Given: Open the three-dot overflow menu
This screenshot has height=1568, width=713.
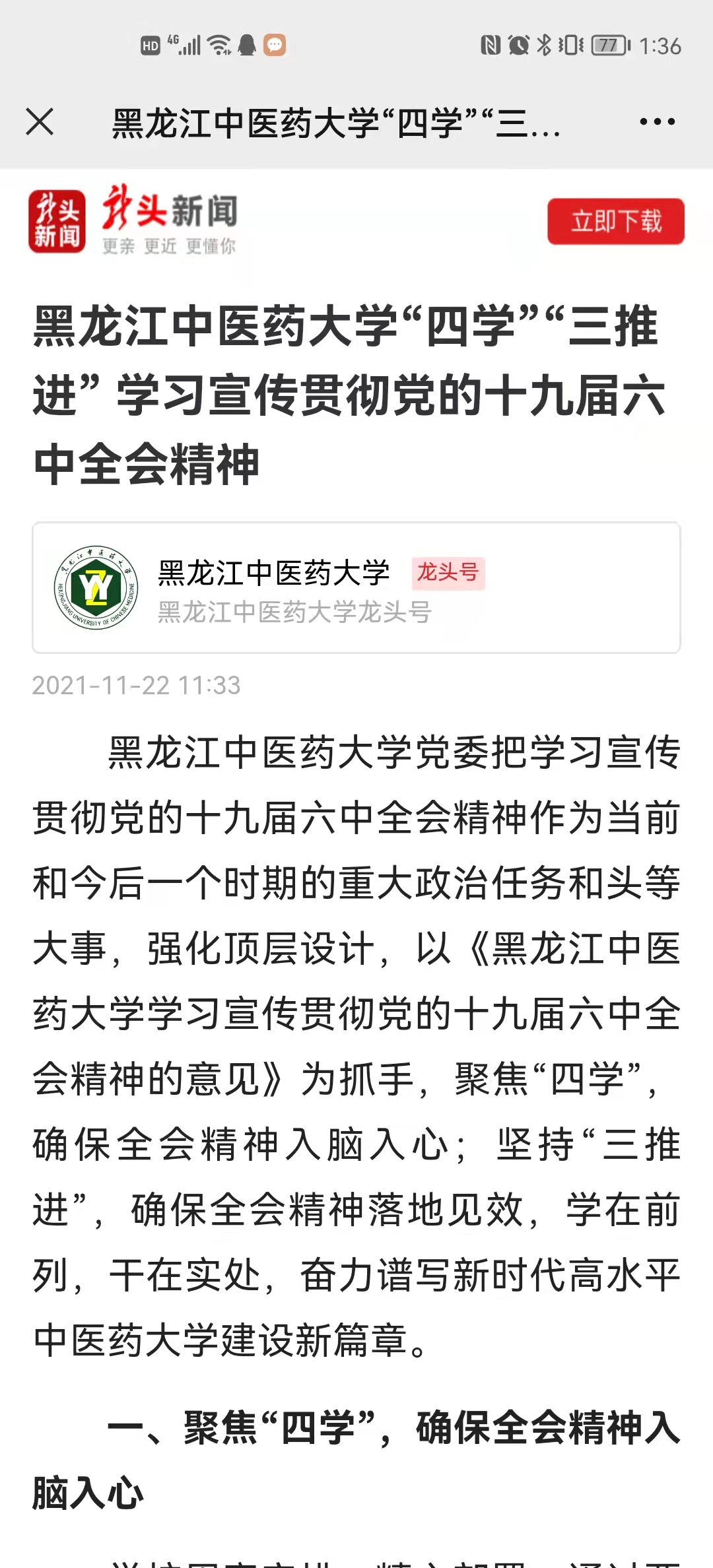Looking at the screenshot, I should pos(657,122).
